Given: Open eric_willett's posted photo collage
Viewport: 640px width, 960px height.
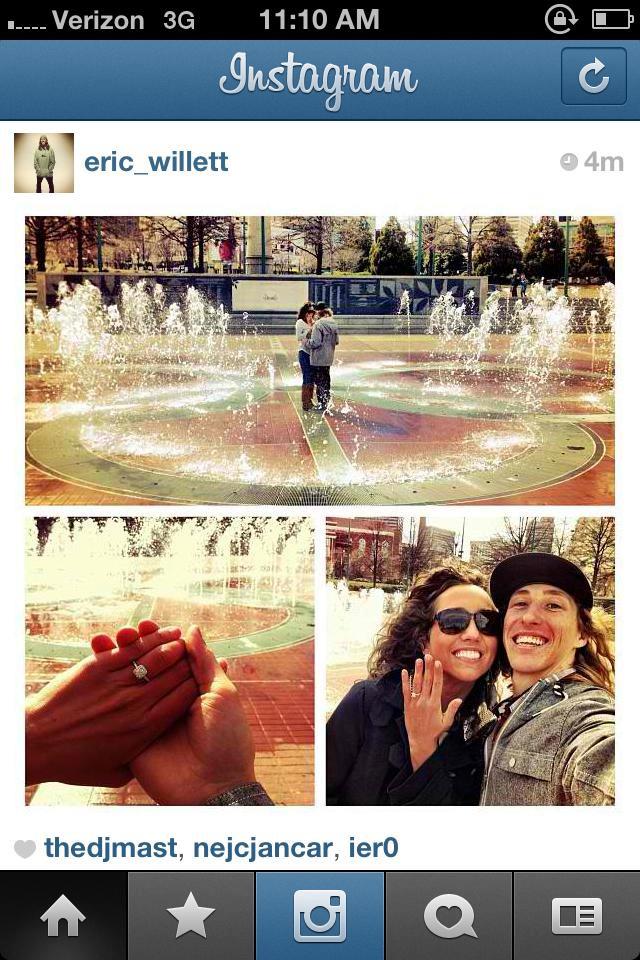Looking at the screenshot, I should (x=320, y=510).
